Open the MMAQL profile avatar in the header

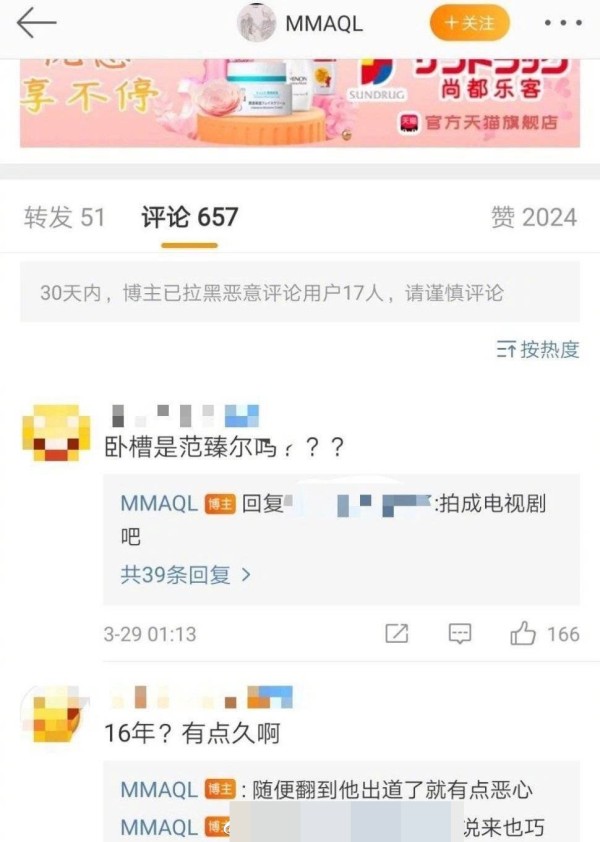pos(256,23)
